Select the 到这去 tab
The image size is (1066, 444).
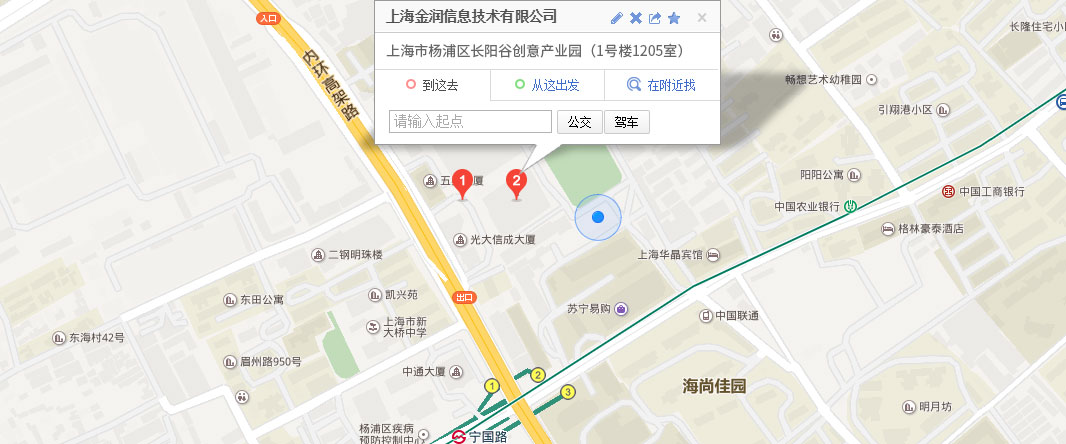[x=433, y=86]
